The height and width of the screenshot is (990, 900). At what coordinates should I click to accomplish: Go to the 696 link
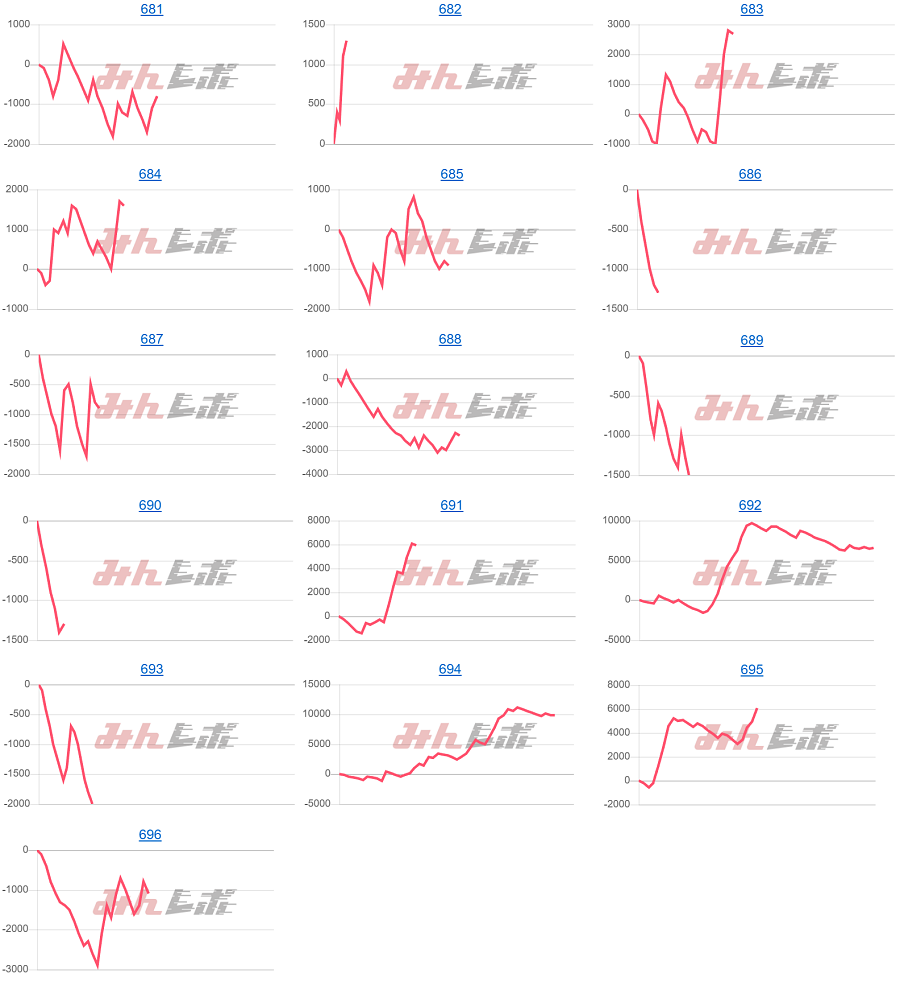pos(150,834)
